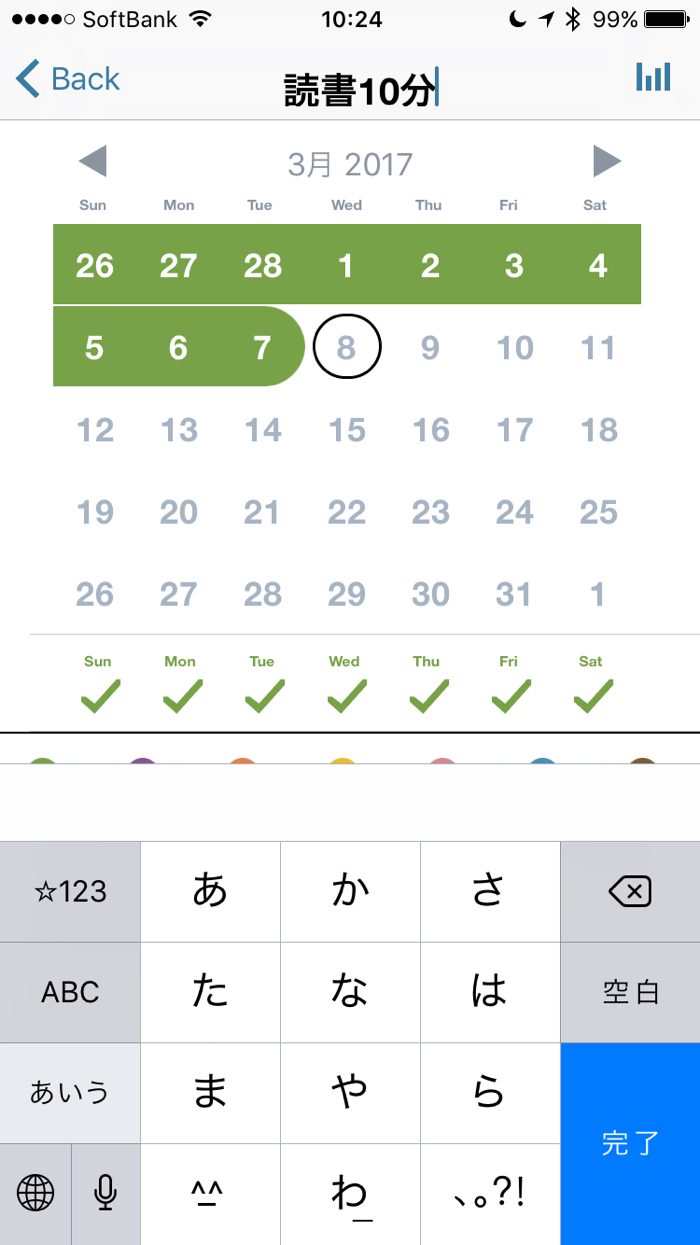The height and width of the screenshot is (1245, 700).
Task: Open the keyboard language globe
Action: tap(36, 1193)
